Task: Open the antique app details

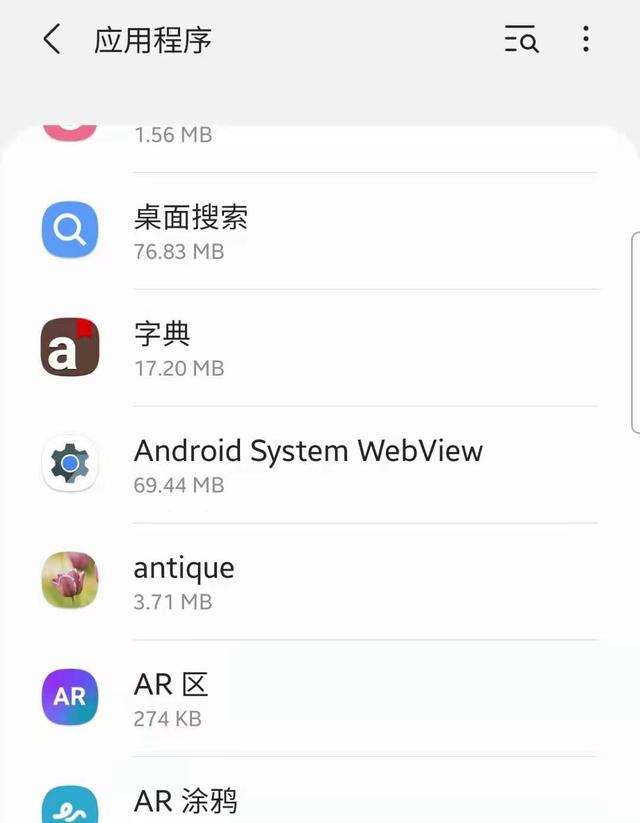Action: [320, 582]
